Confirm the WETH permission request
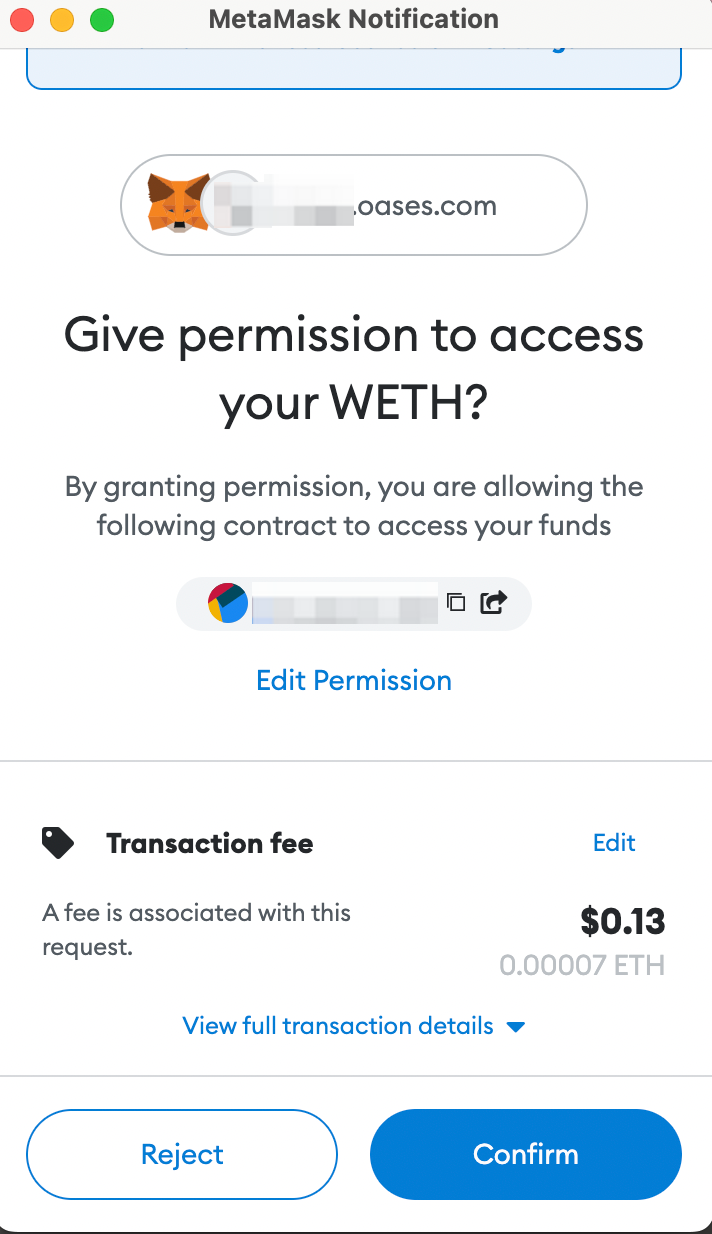This screenshot has height=1234, width=712. (526, 1154)
